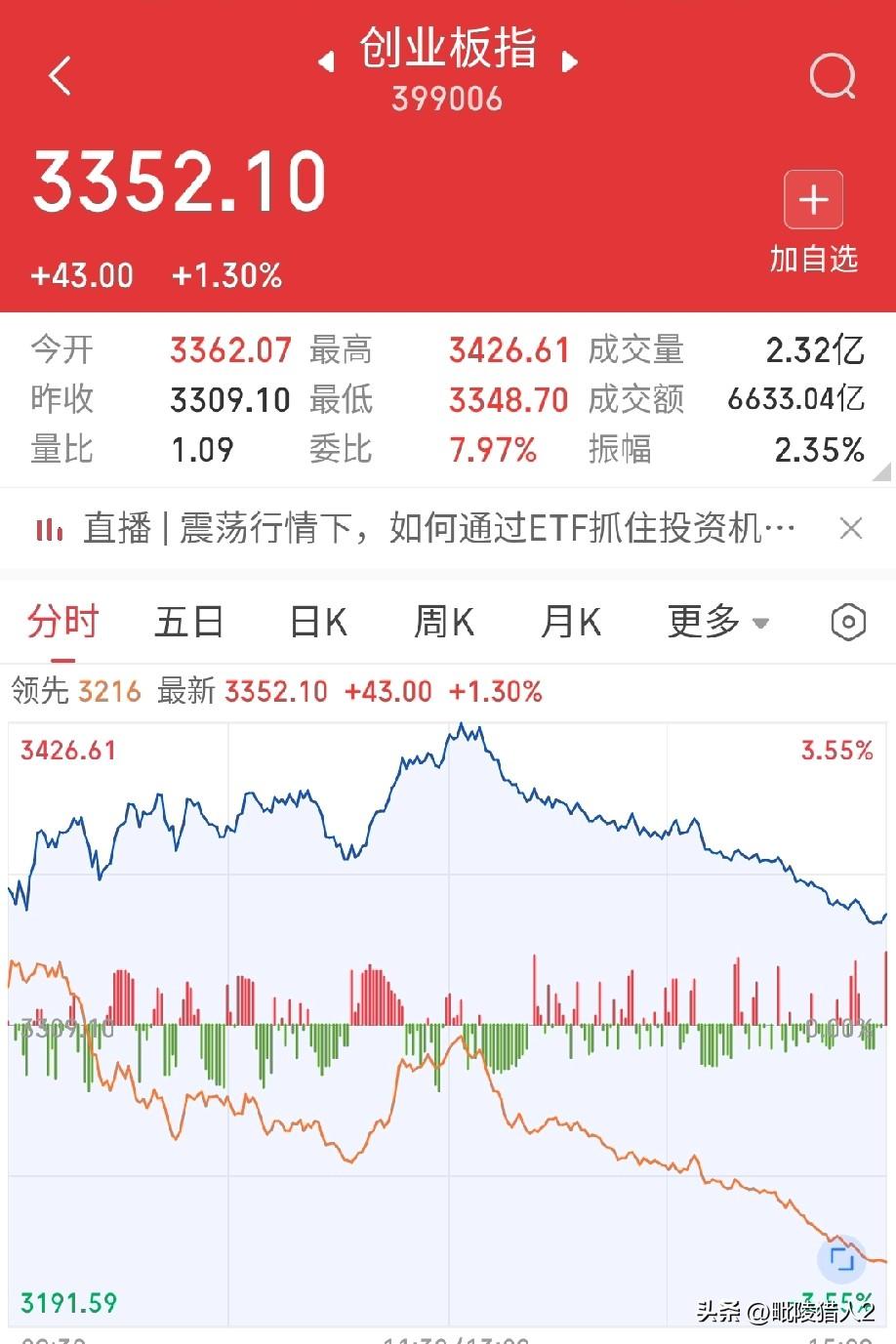This screenshot has width=896, height=1344.
Task: Switch to the 五日 chart tab
Action: coord(189,622)
